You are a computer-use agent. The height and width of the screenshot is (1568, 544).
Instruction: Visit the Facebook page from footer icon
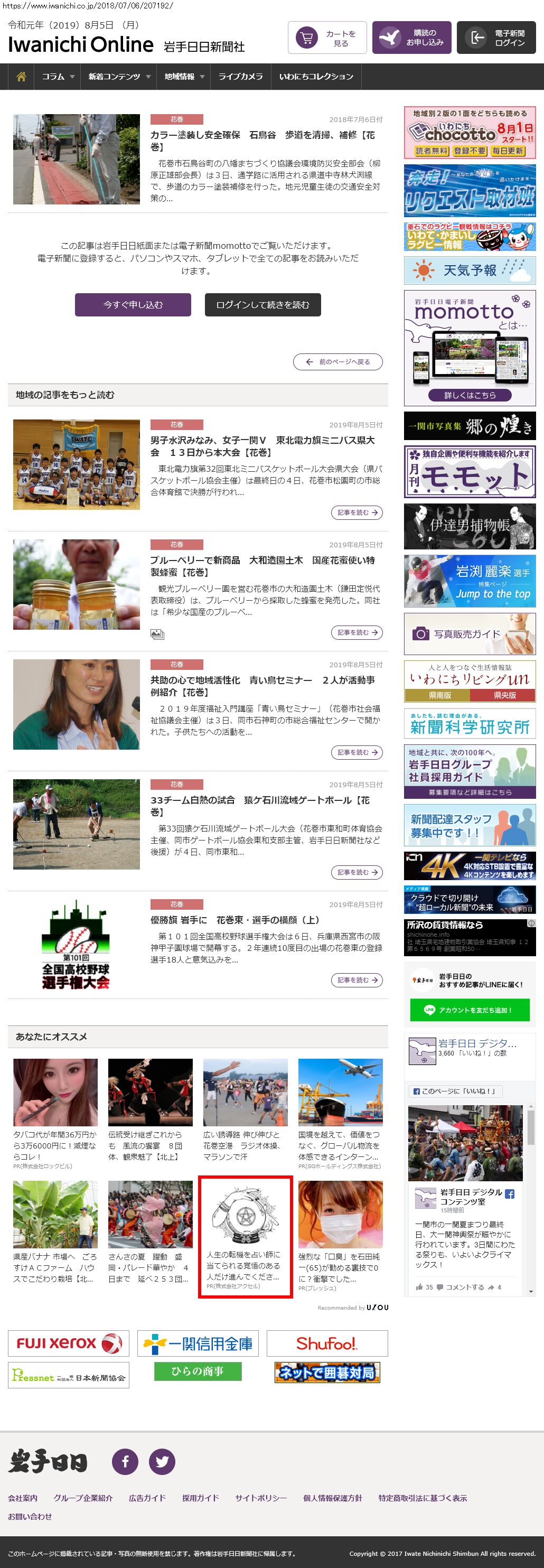coord(125,1461)
